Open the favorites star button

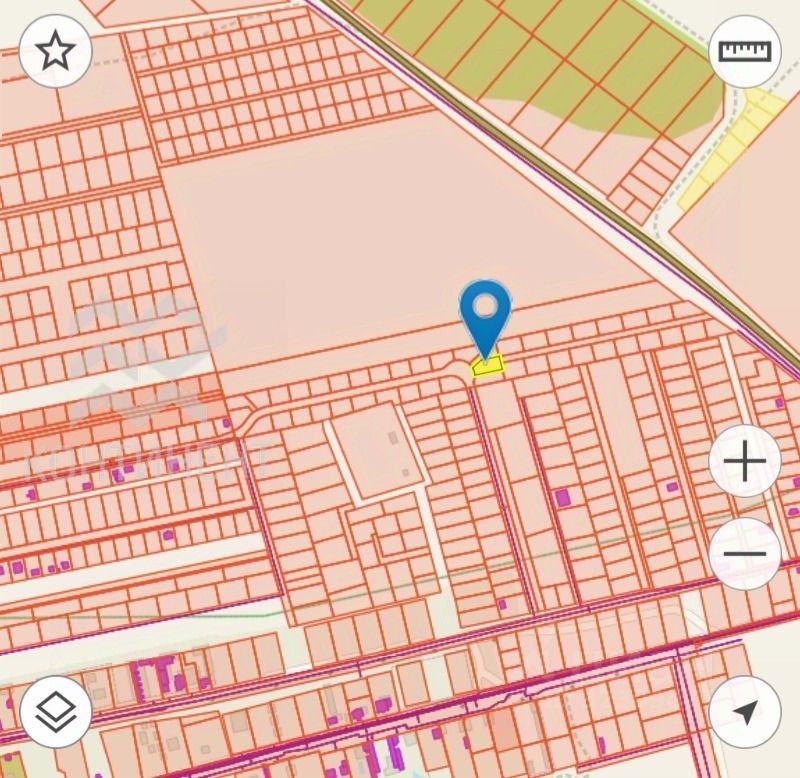tap(55, 51)
